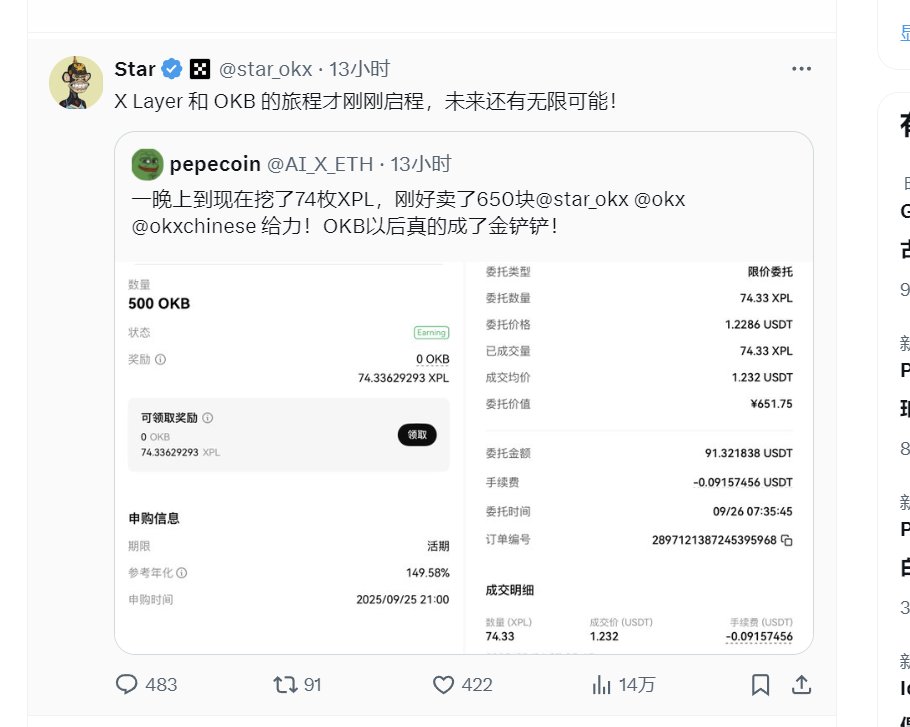Share Star's post
The height and width of the screenshot is (727, 910).
[x=801, y=685]
